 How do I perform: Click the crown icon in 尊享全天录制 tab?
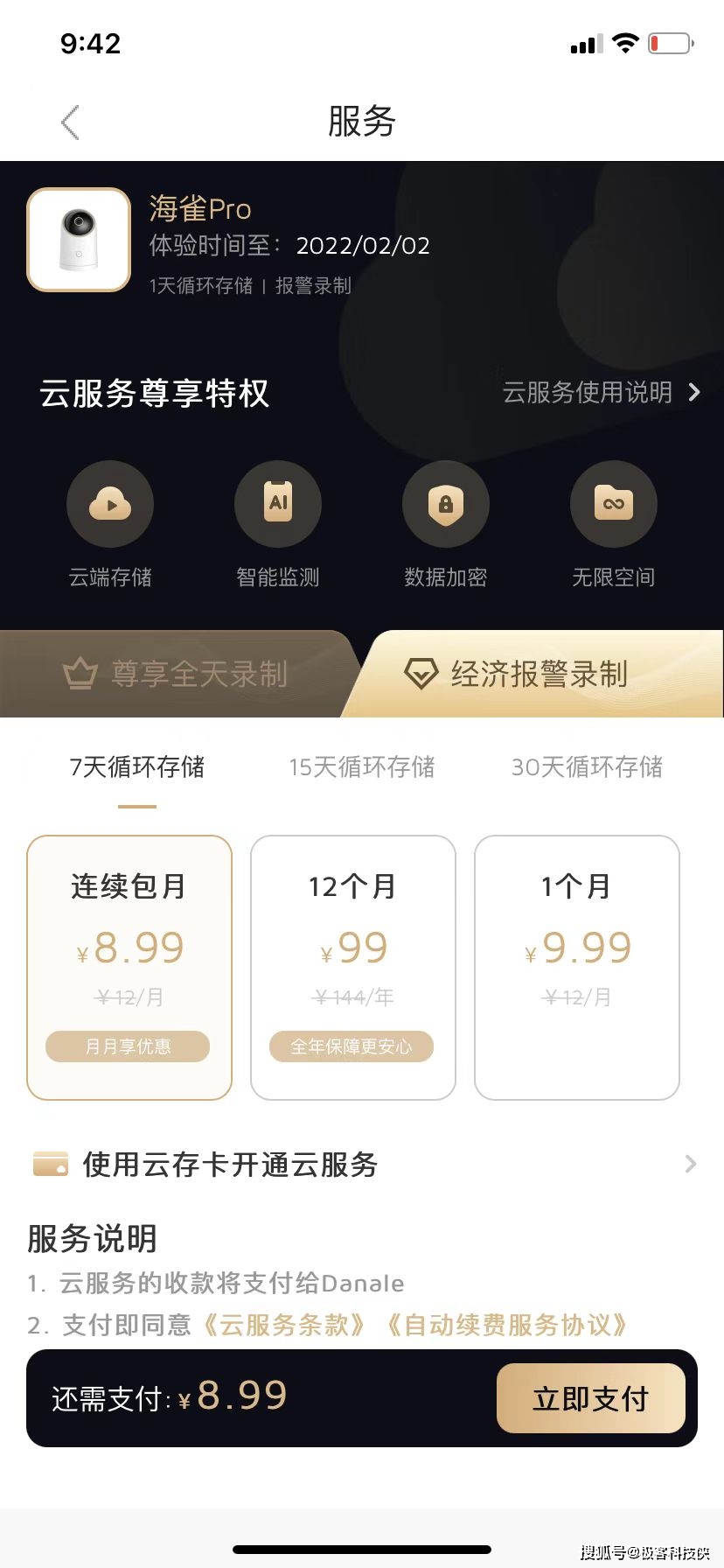[80, 674]
